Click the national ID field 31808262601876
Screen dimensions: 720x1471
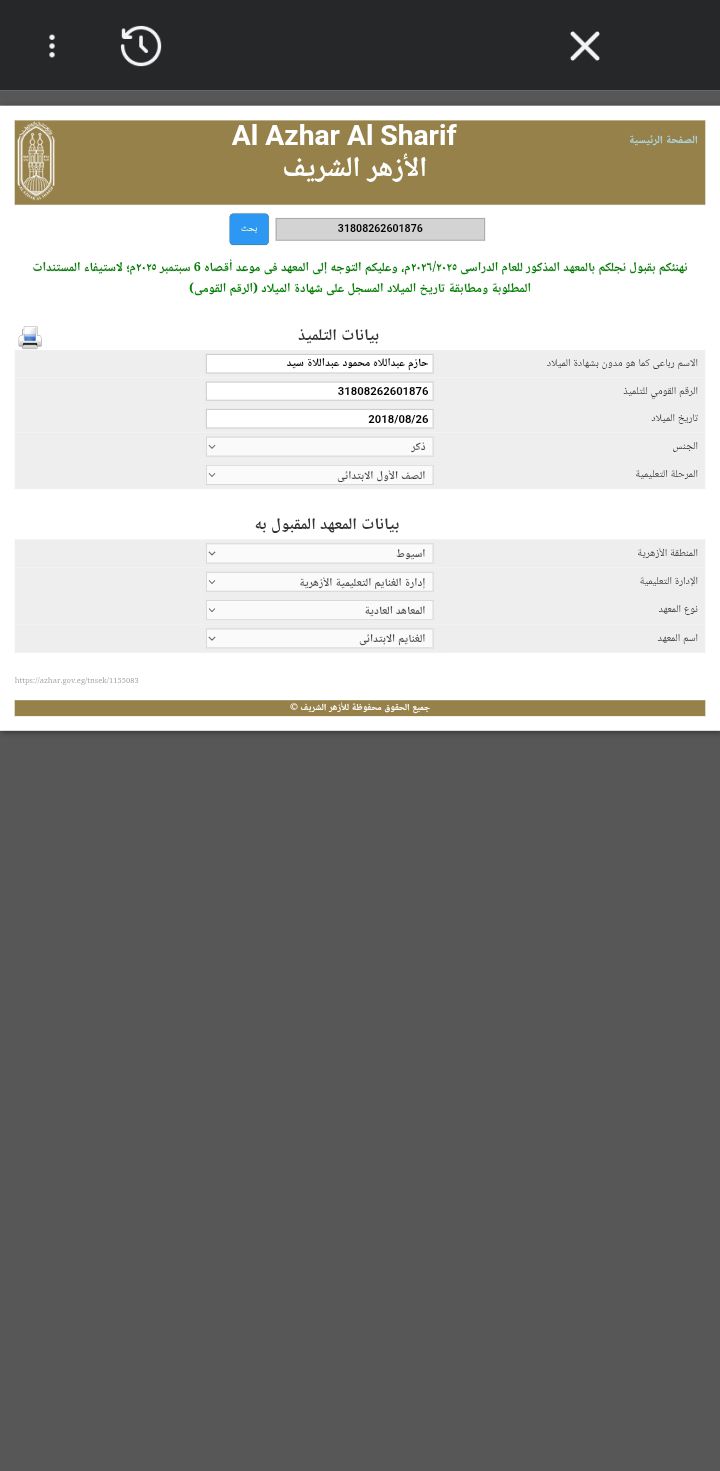click(x=318, y=390)
